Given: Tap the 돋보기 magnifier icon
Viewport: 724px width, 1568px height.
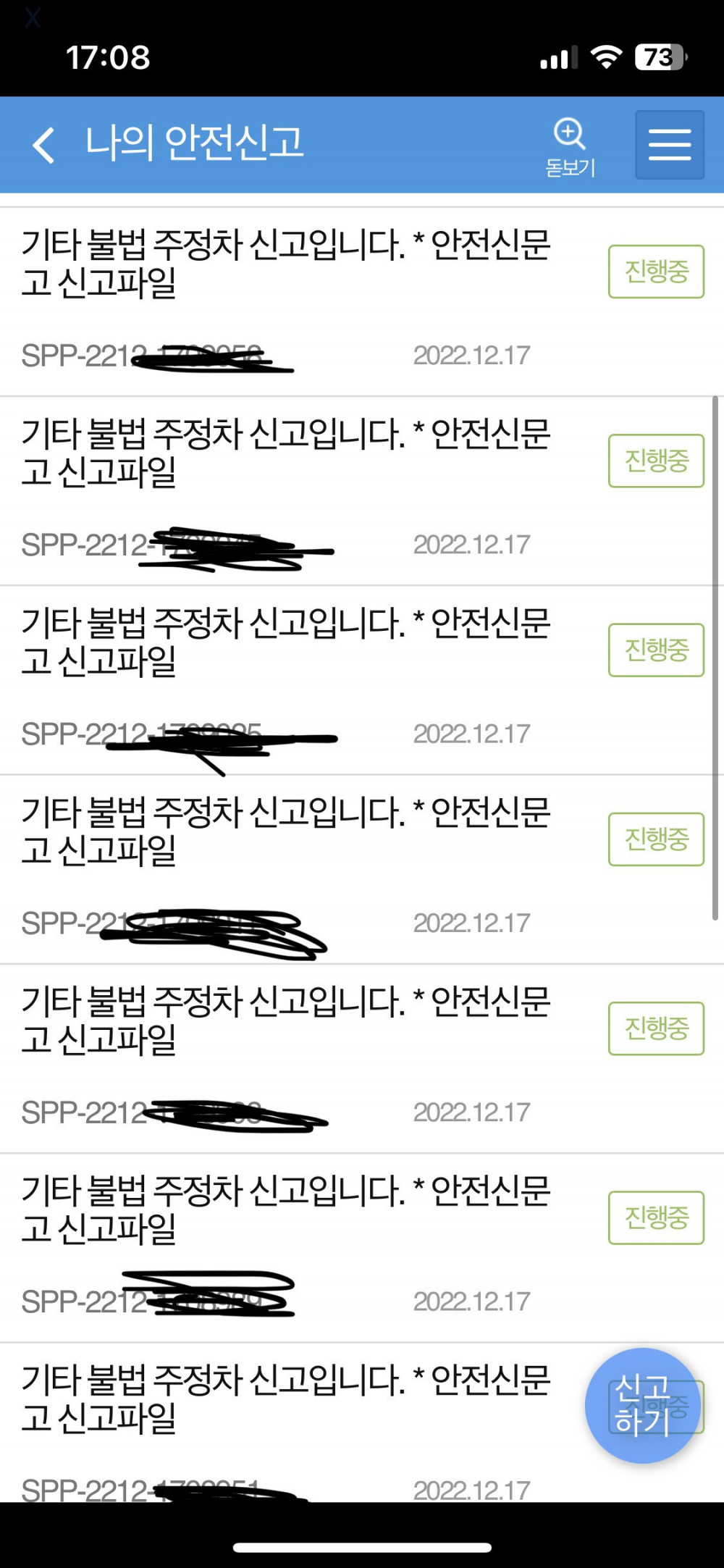Looking at the screenshot, I should tap(570, 146).
